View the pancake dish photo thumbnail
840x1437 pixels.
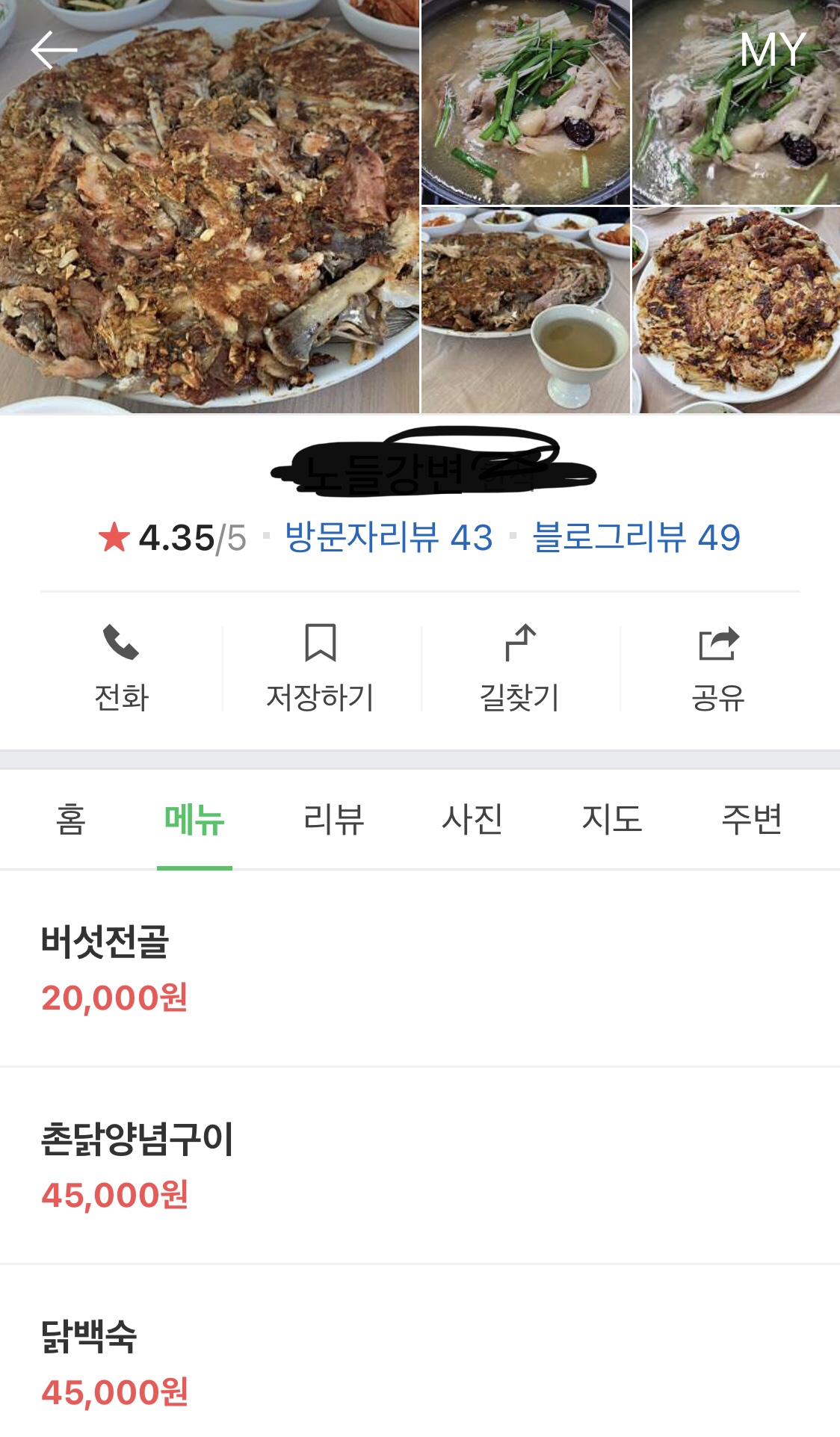click(736, 310)
